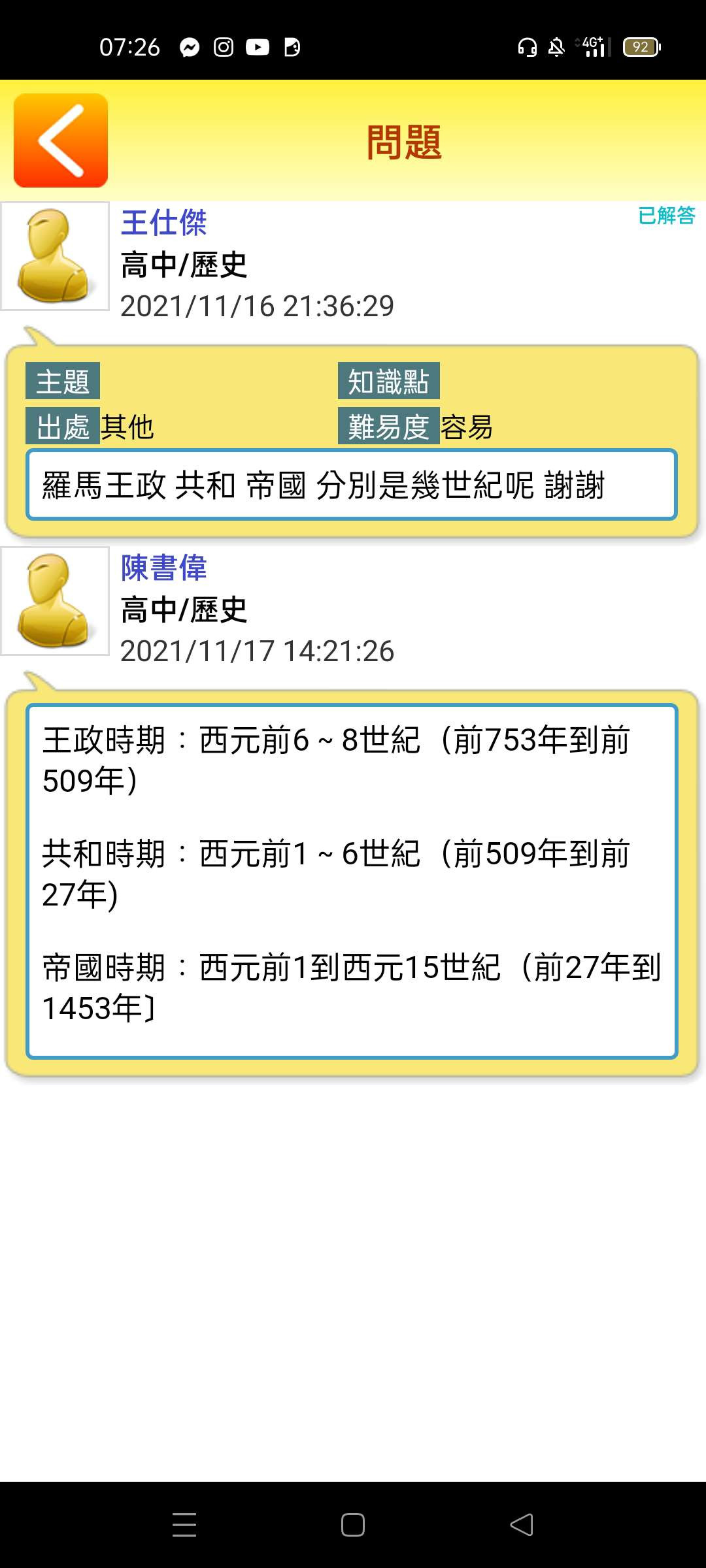
Task: Tap the system home button
Action: pos(353,1525)
